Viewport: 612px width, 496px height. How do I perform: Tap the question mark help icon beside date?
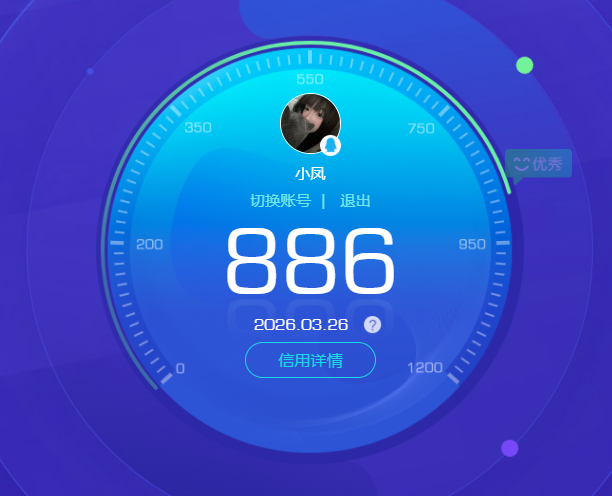[x=372, y=324]
